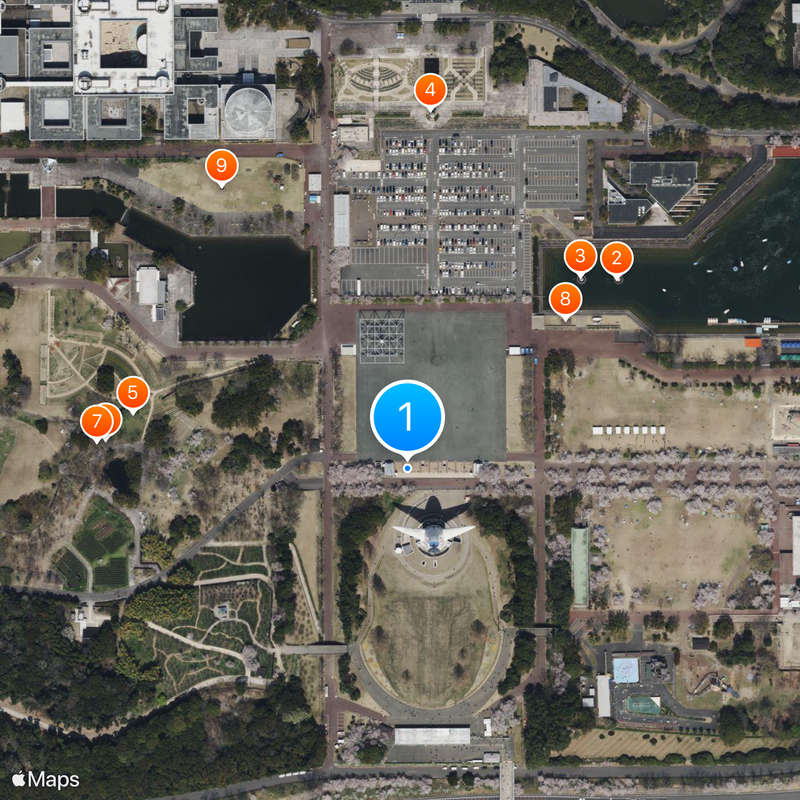Tap orange map pin number 9
The width and height of the screenshot is (800, 800).
(x=222, y=165)
